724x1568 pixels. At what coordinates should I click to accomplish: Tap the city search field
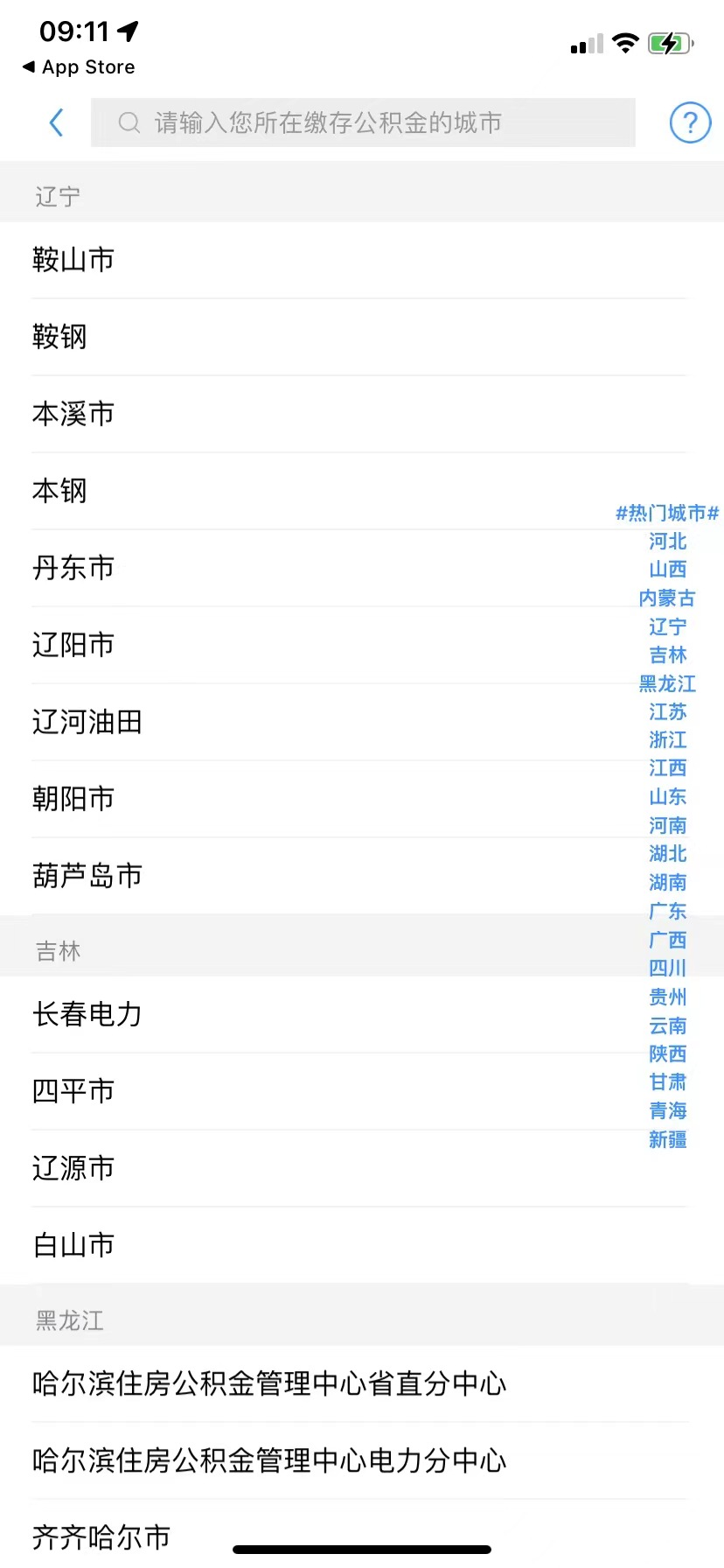click(363, 122)
